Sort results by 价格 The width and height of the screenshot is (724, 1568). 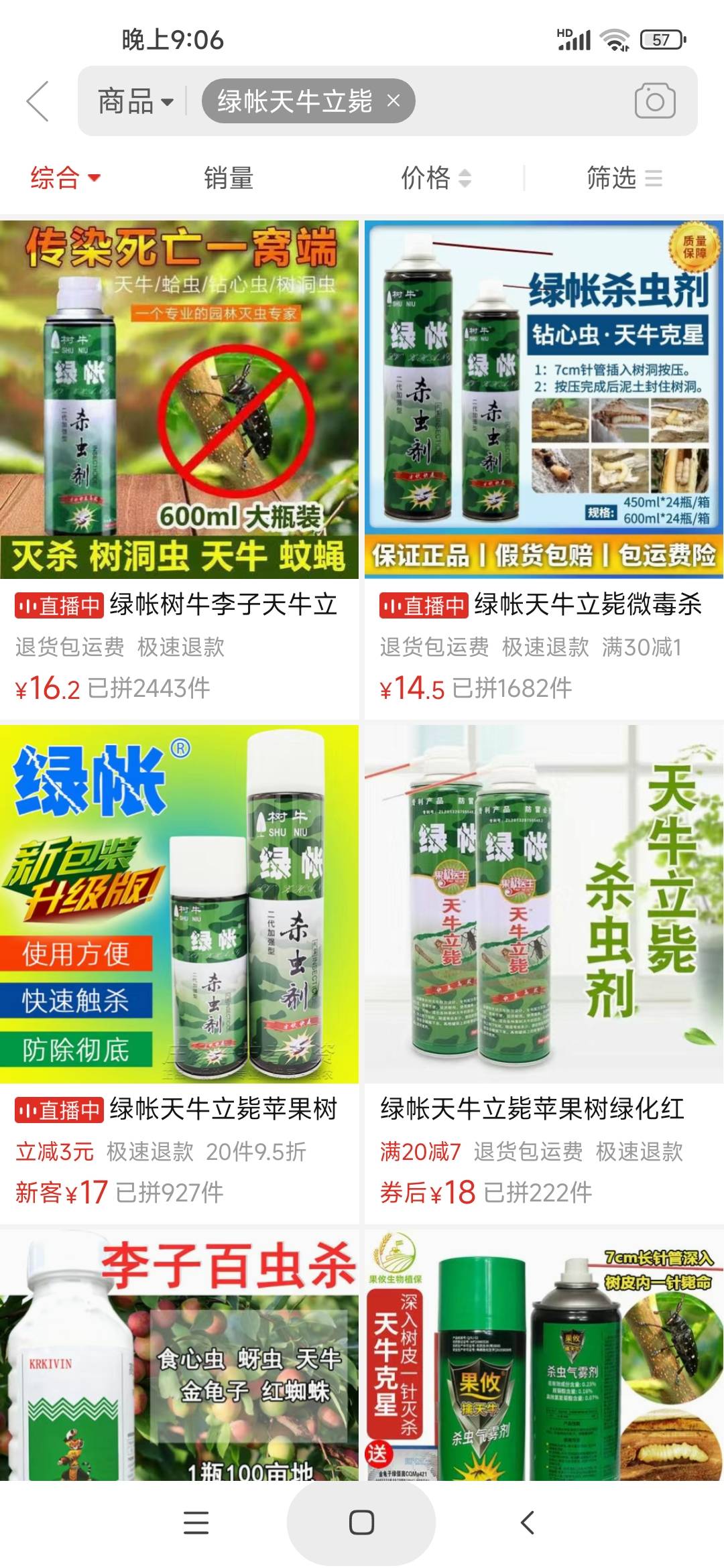(436, 178)
